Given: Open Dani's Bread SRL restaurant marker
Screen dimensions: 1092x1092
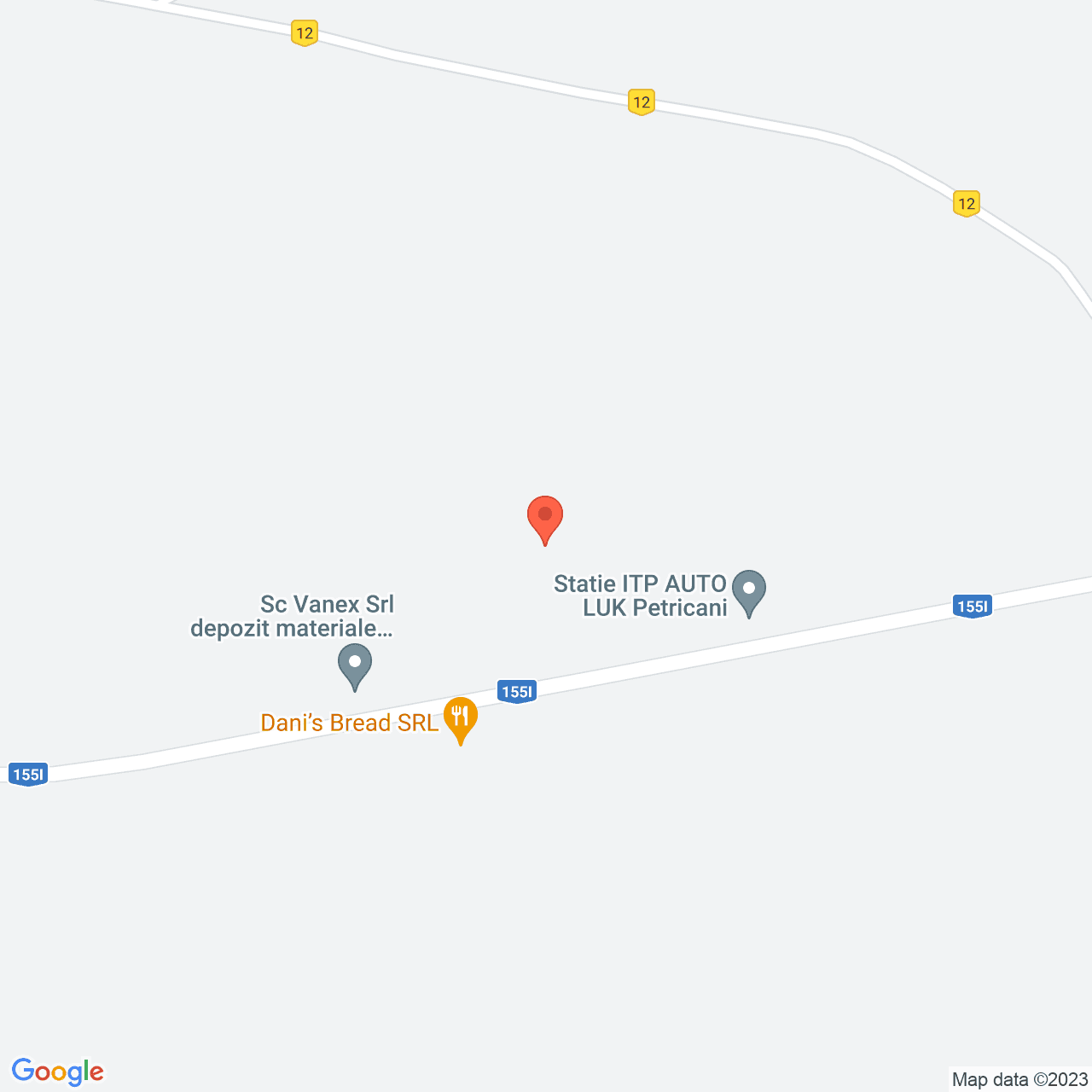Looking at the screenshot, I should point(461,717).
